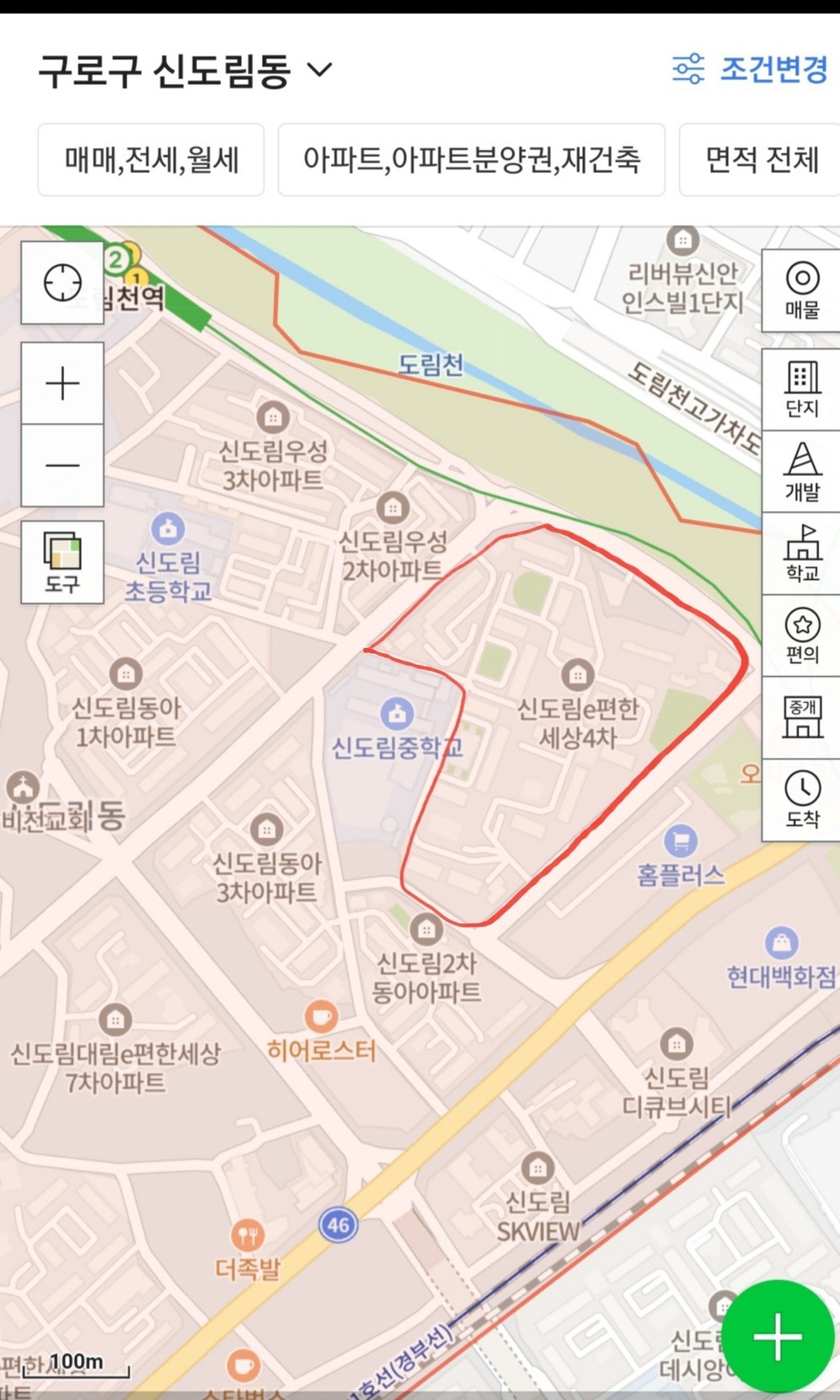The image size is (840, 1400).
Task: Toggle the 매물 listings layer
Action: (x=802, y=291)
